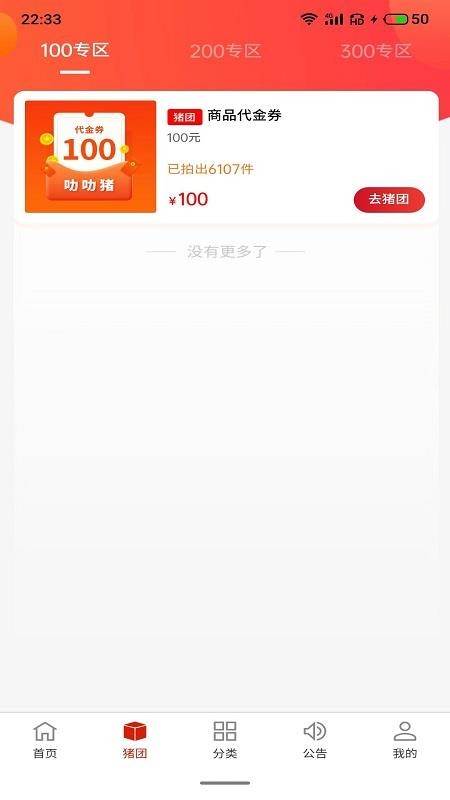Switch to the 300专区 tab
The image size is (450, 800).
376,51
